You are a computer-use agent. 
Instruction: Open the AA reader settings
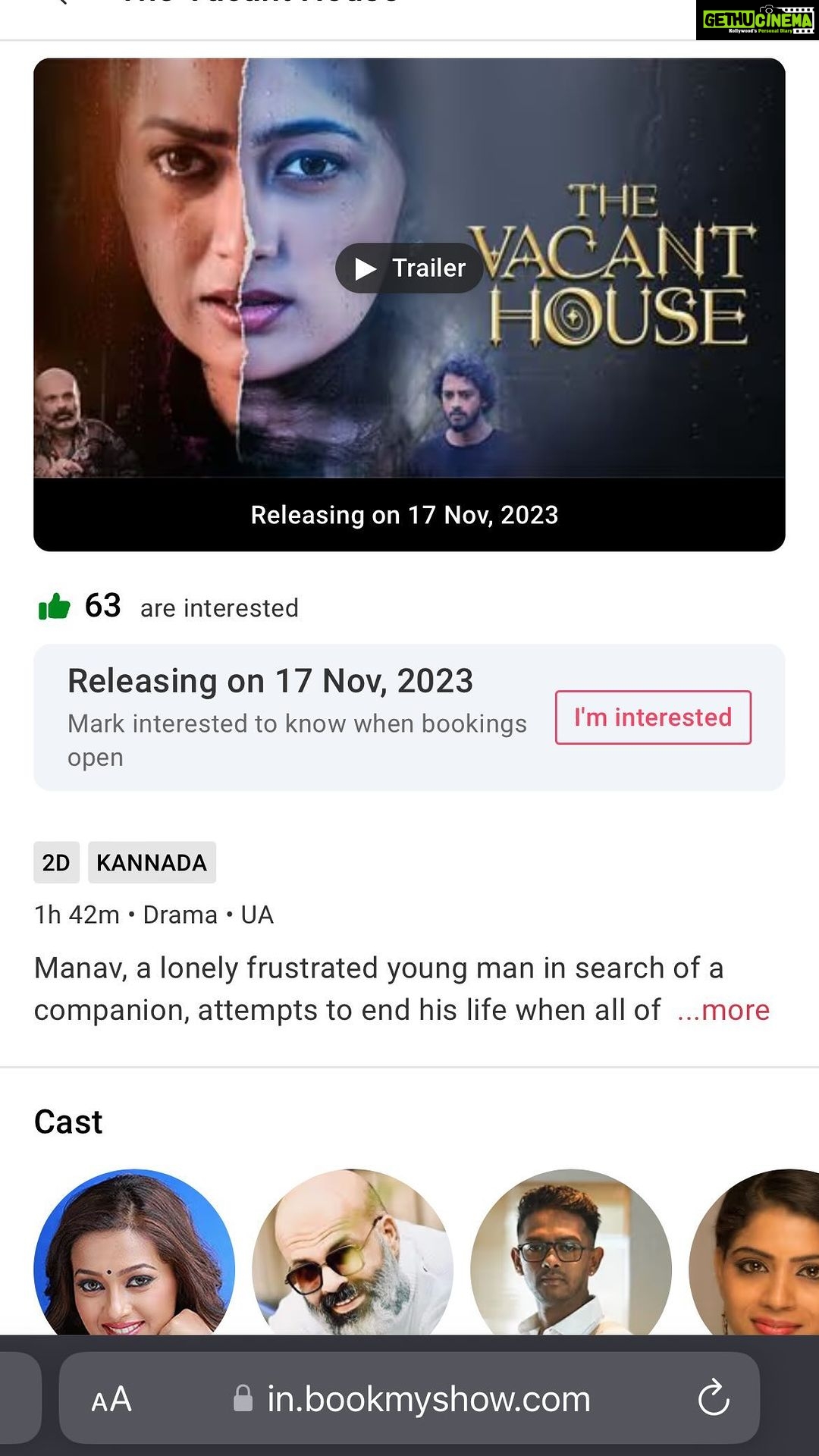(111, 1400)
